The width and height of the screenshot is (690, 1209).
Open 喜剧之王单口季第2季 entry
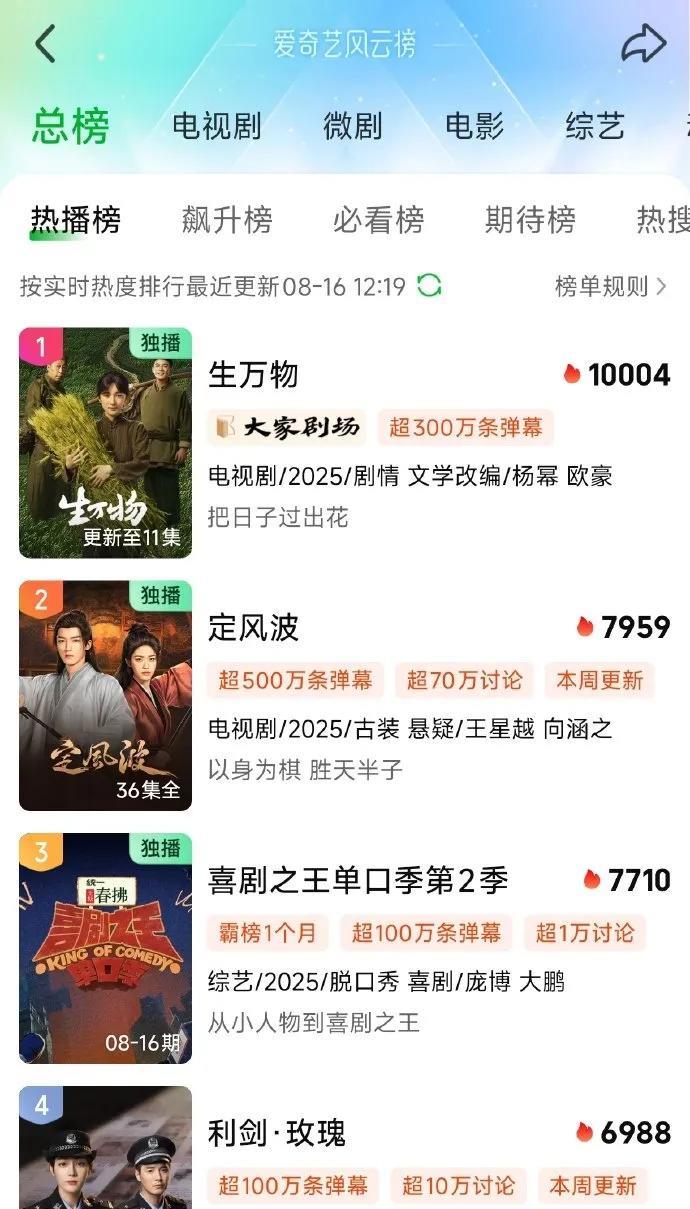coord(357,880)
